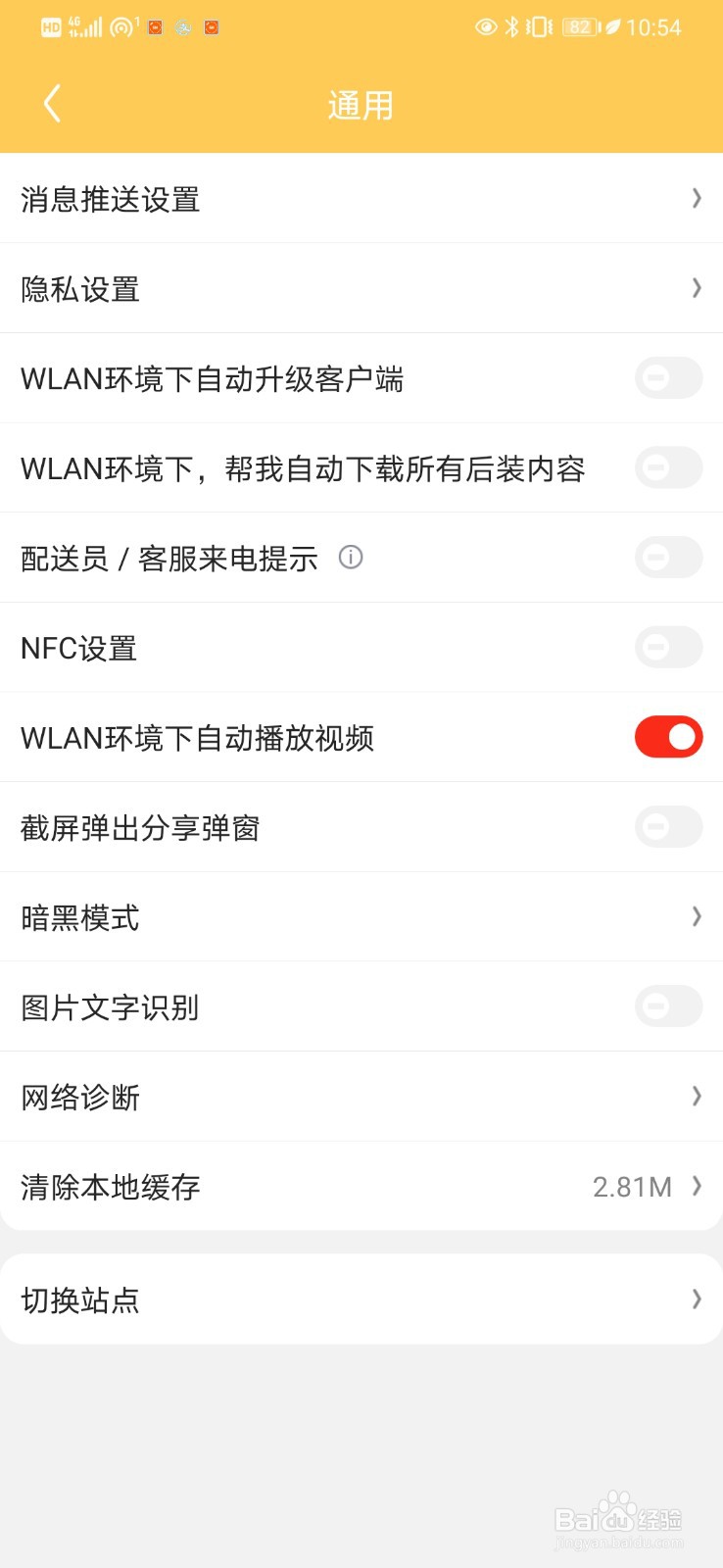Disable WLAN环境下自动播放视频 switch
723x1568 pixels.
668,737
